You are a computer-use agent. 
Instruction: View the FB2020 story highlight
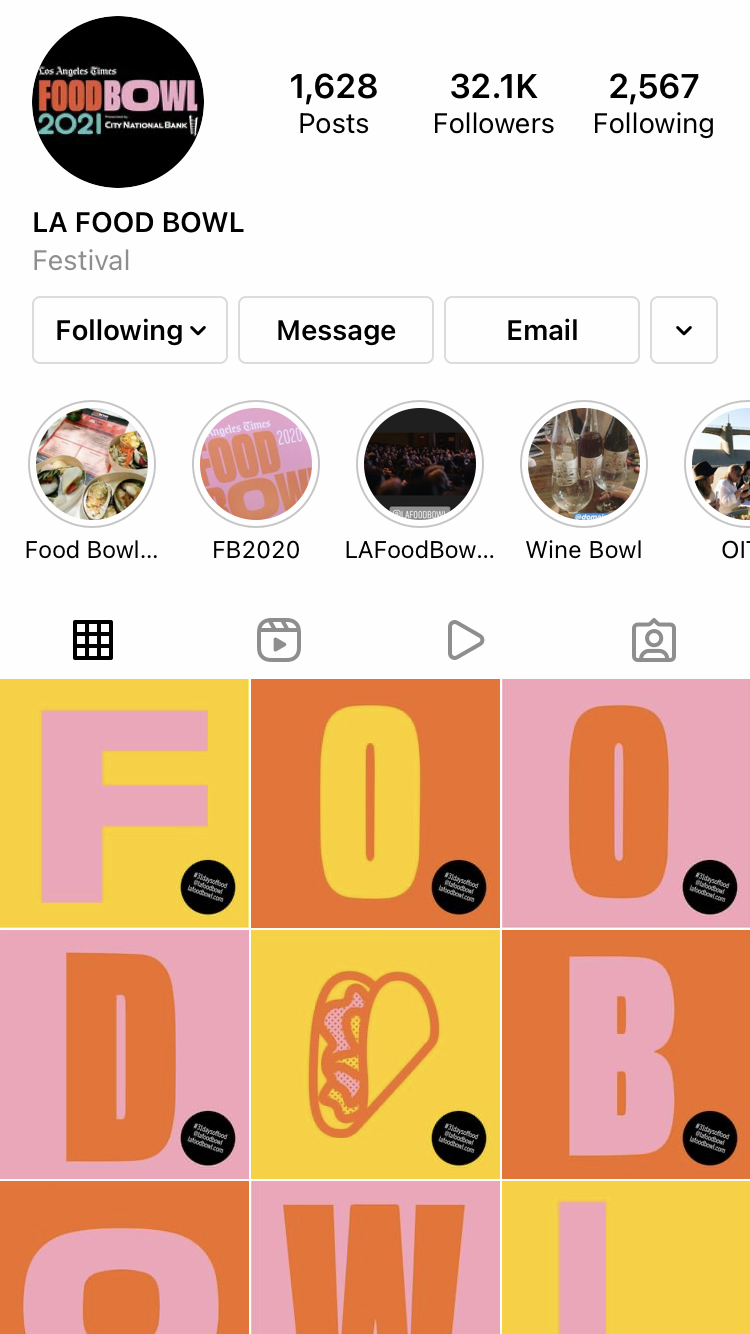[x=256, y=465]
